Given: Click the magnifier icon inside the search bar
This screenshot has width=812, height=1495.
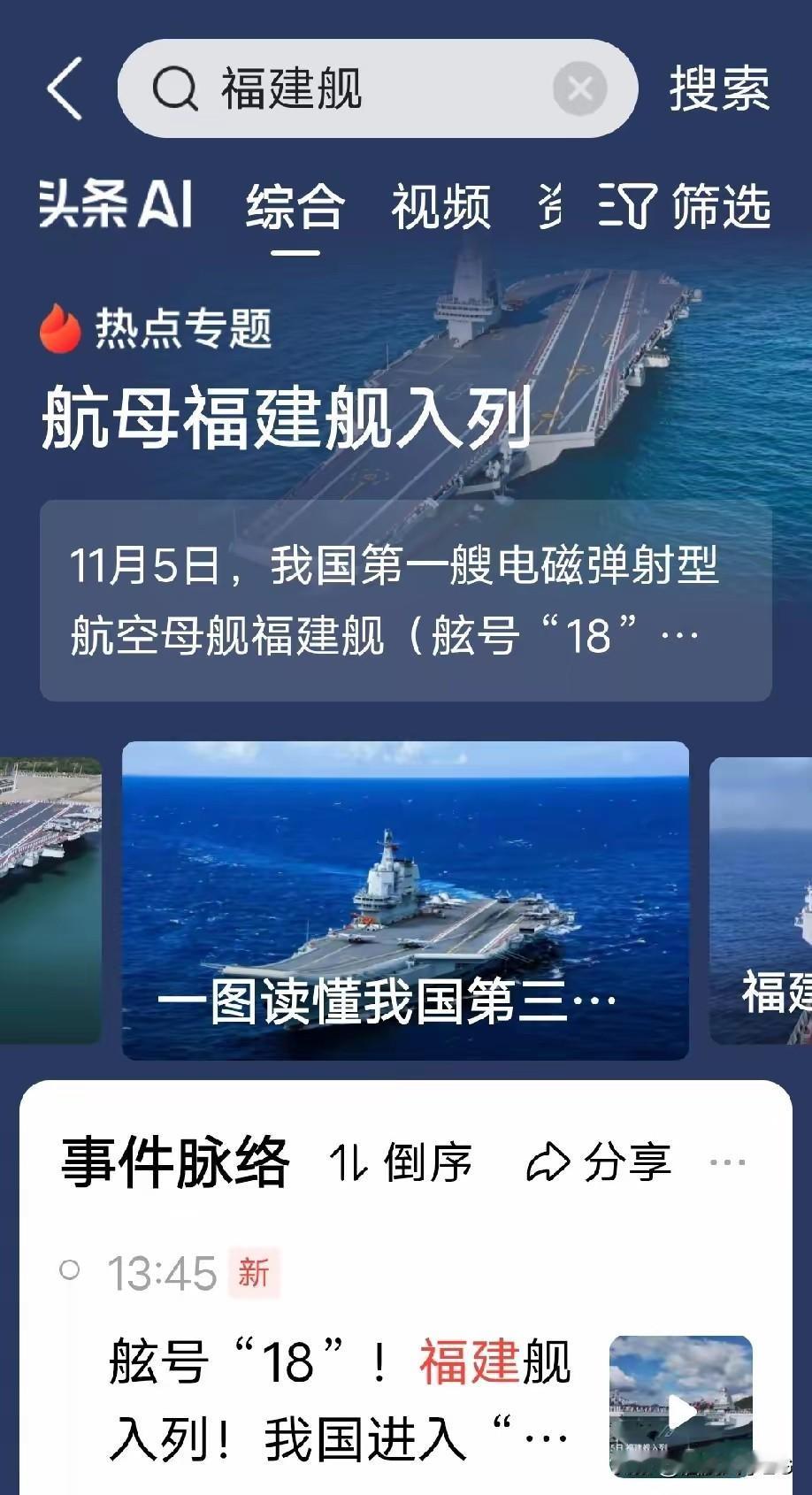Looking at the screenshot, I should point(174,88).
